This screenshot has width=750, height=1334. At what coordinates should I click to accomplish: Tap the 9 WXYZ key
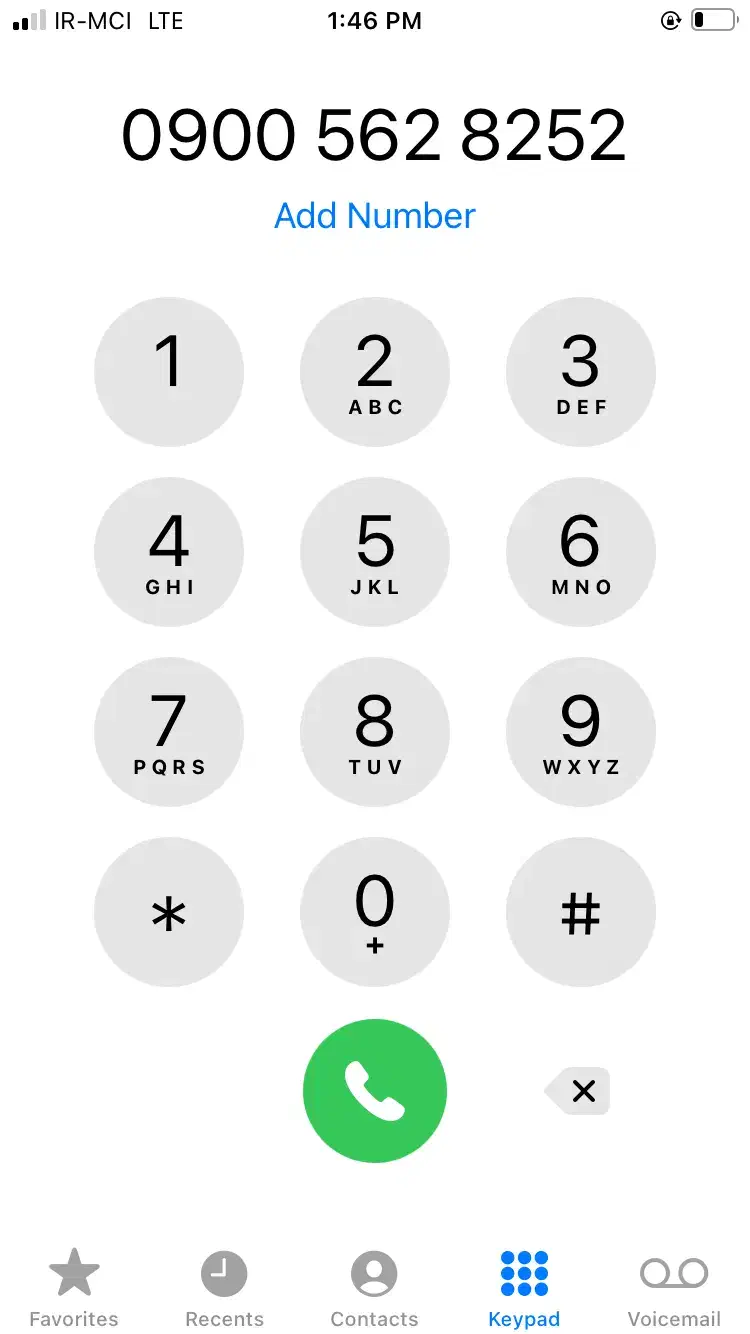click(581, 732)
